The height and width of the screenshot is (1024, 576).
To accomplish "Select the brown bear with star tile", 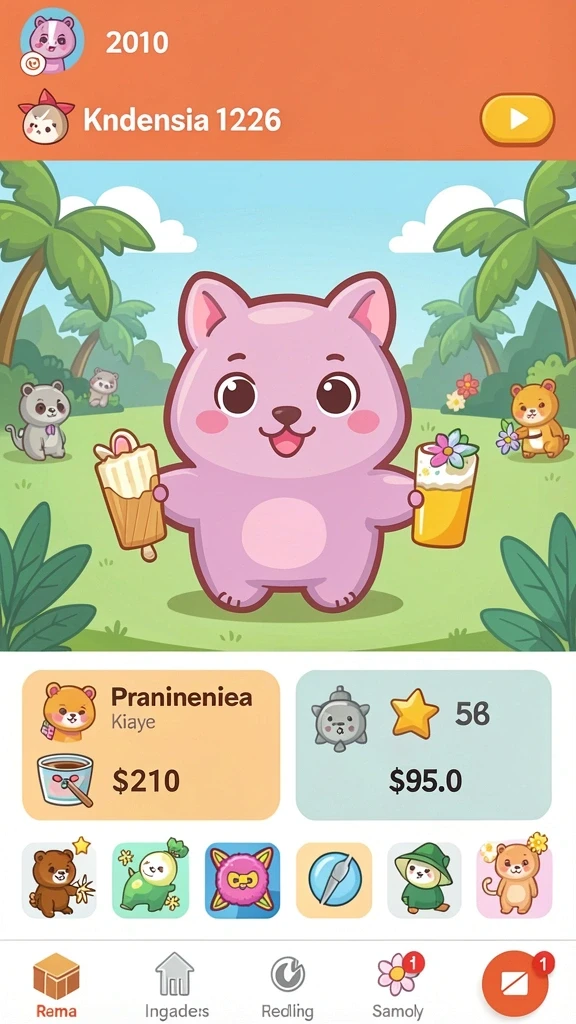I will (x=59, y=880).
